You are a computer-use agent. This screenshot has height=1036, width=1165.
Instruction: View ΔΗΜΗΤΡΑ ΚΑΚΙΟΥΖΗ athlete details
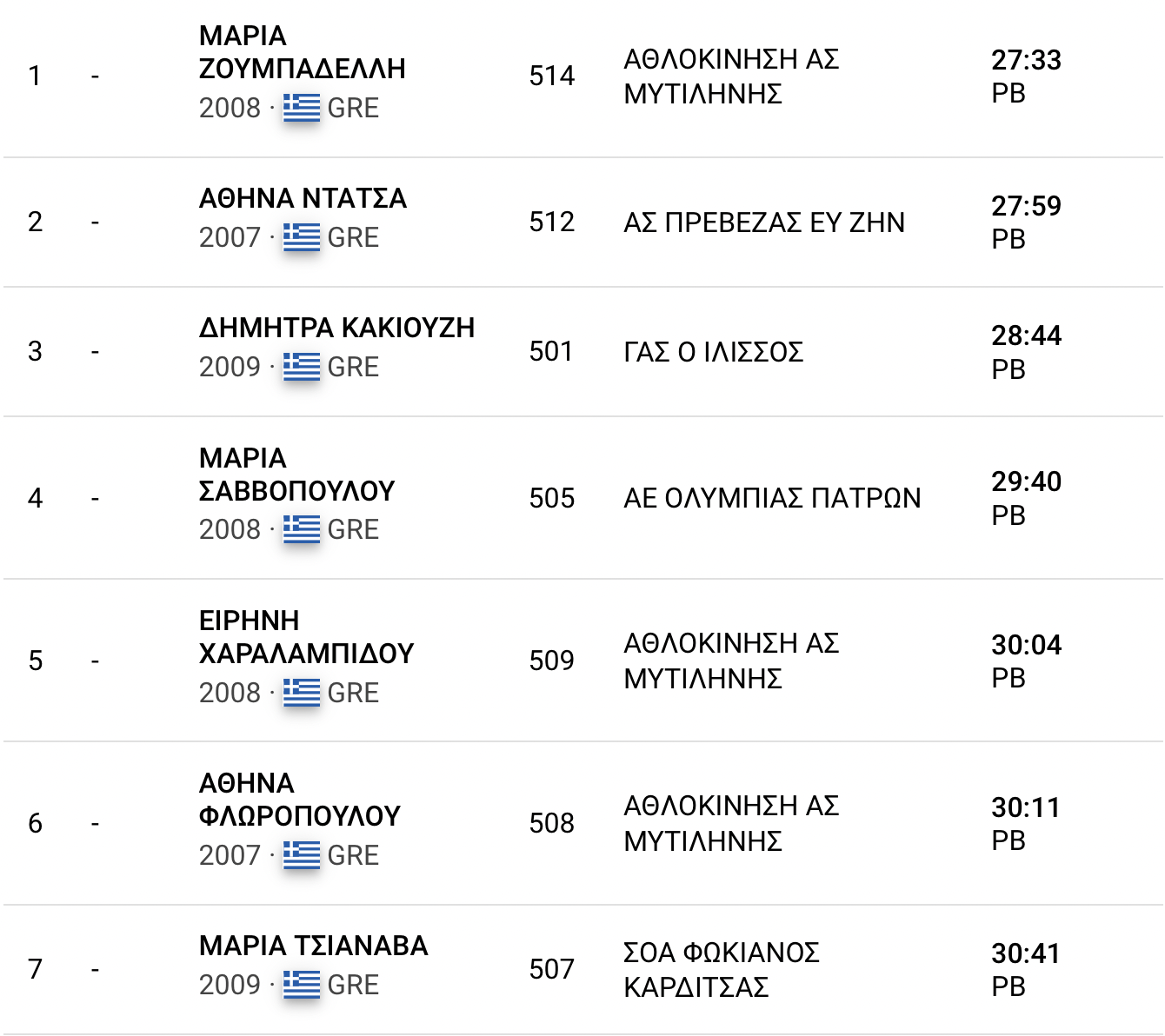[336, 329]
